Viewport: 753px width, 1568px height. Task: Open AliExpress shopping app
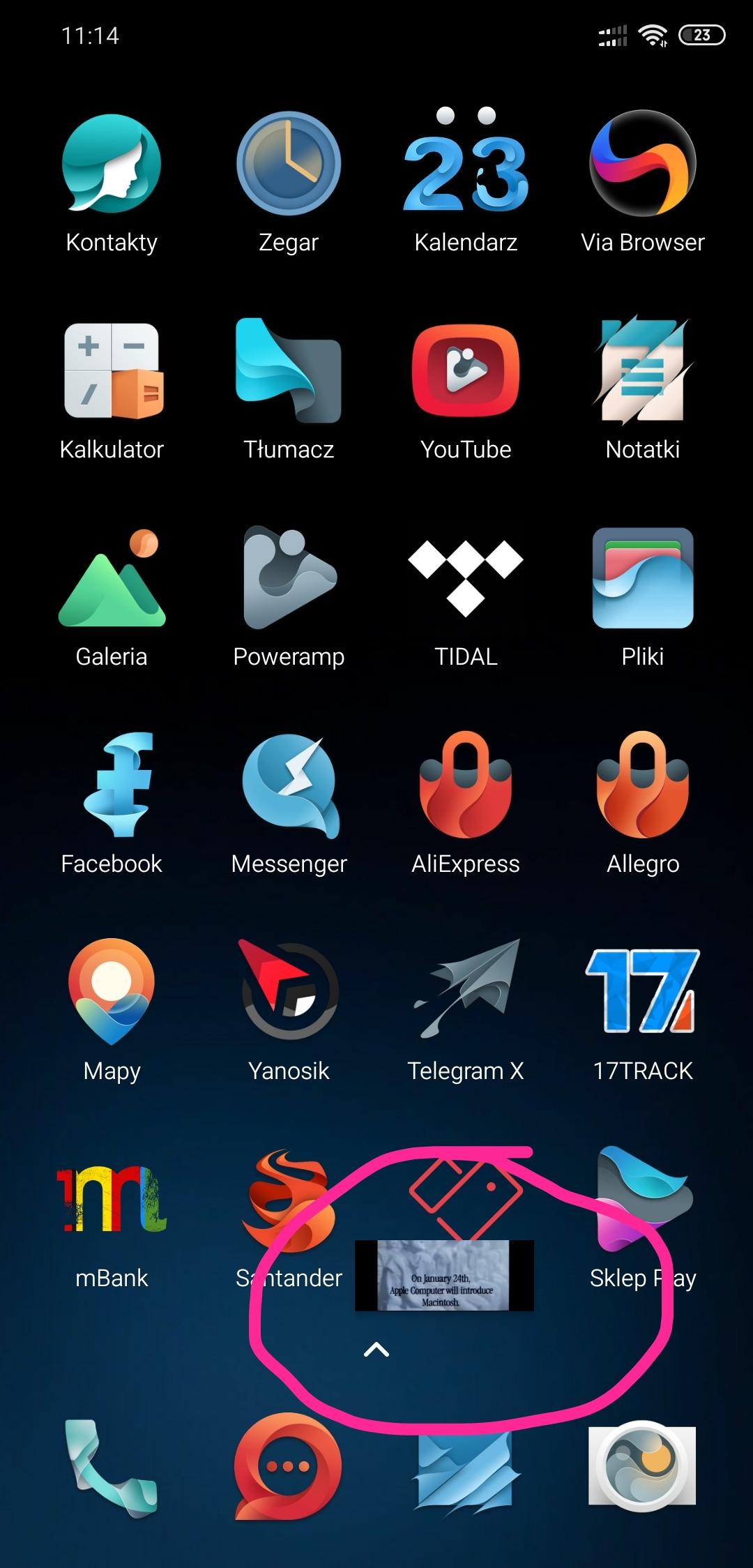click(465, 786)
